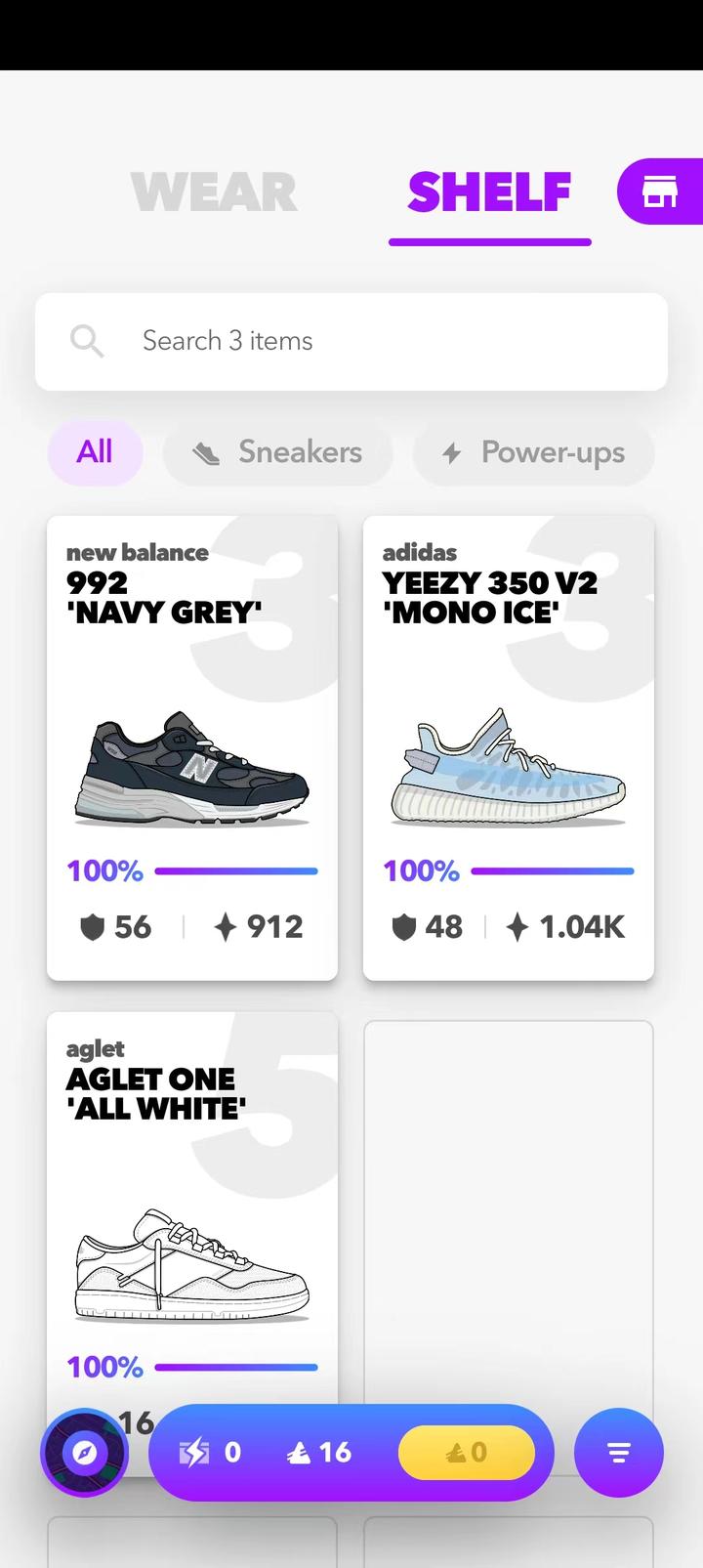Open the compass explore button
The width and height of the screenshot is (703, 1568).
tap(85, 1453)
